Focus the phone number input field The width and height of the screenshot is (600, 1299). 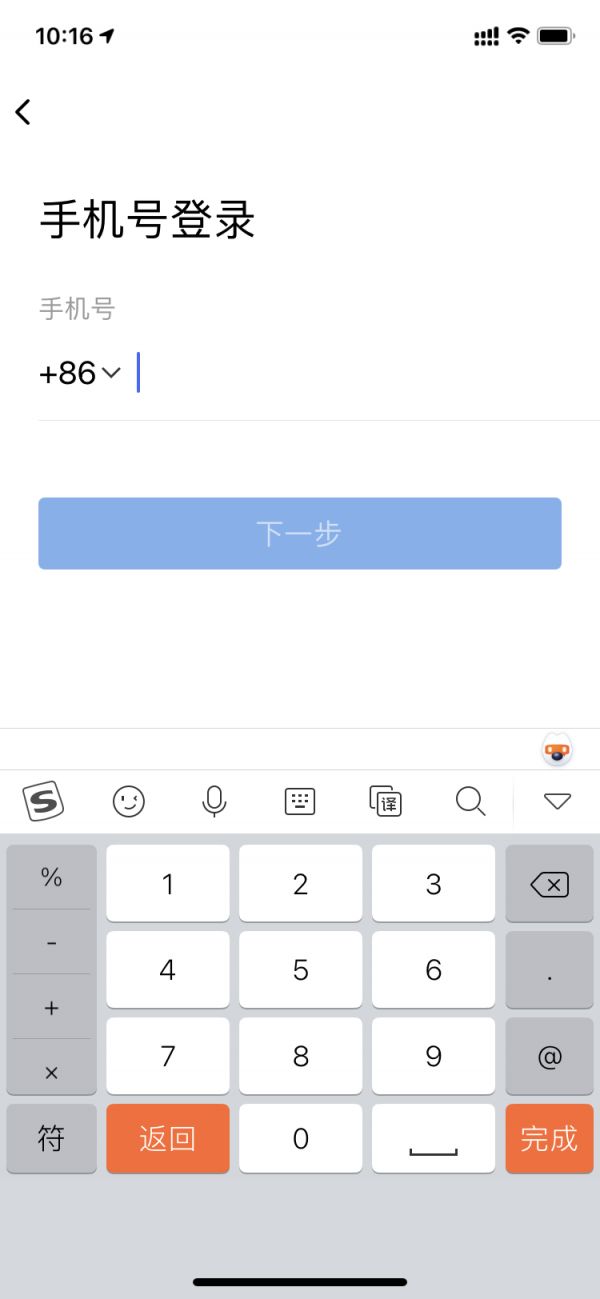[x=365, y=373]
